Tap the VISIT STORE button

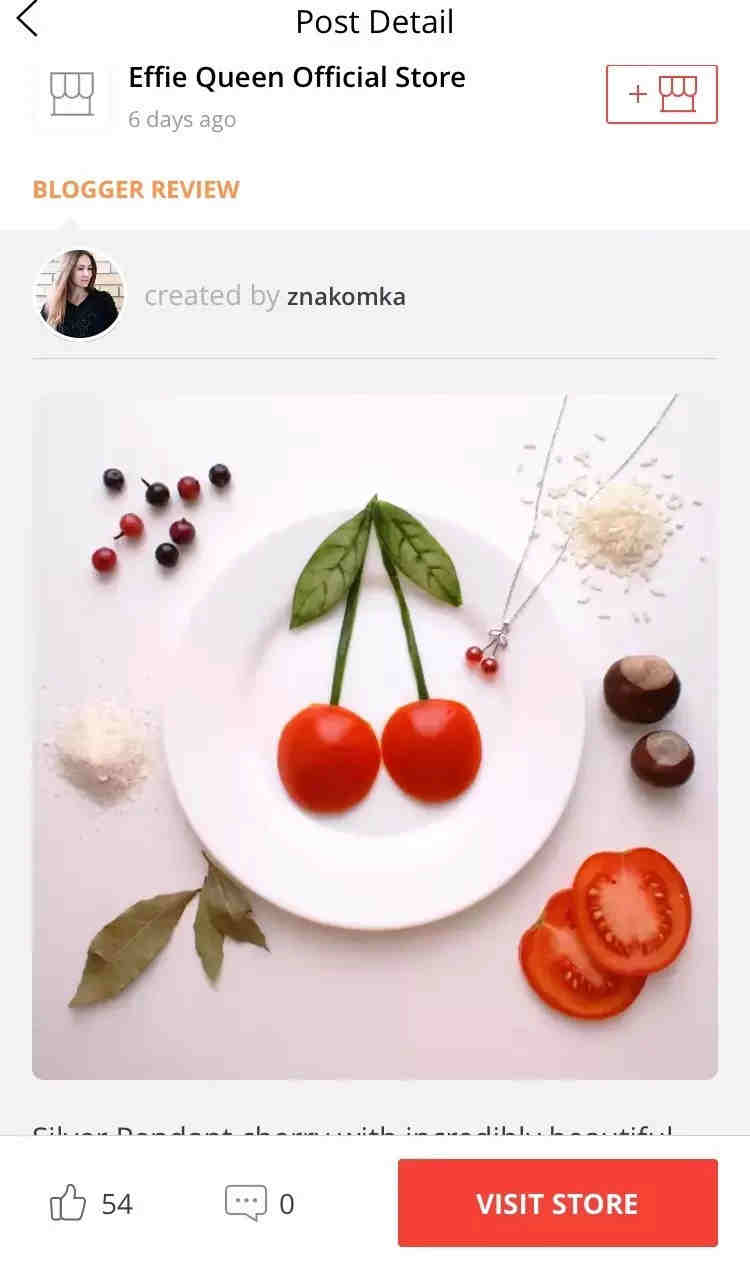tap(557, 1203)
